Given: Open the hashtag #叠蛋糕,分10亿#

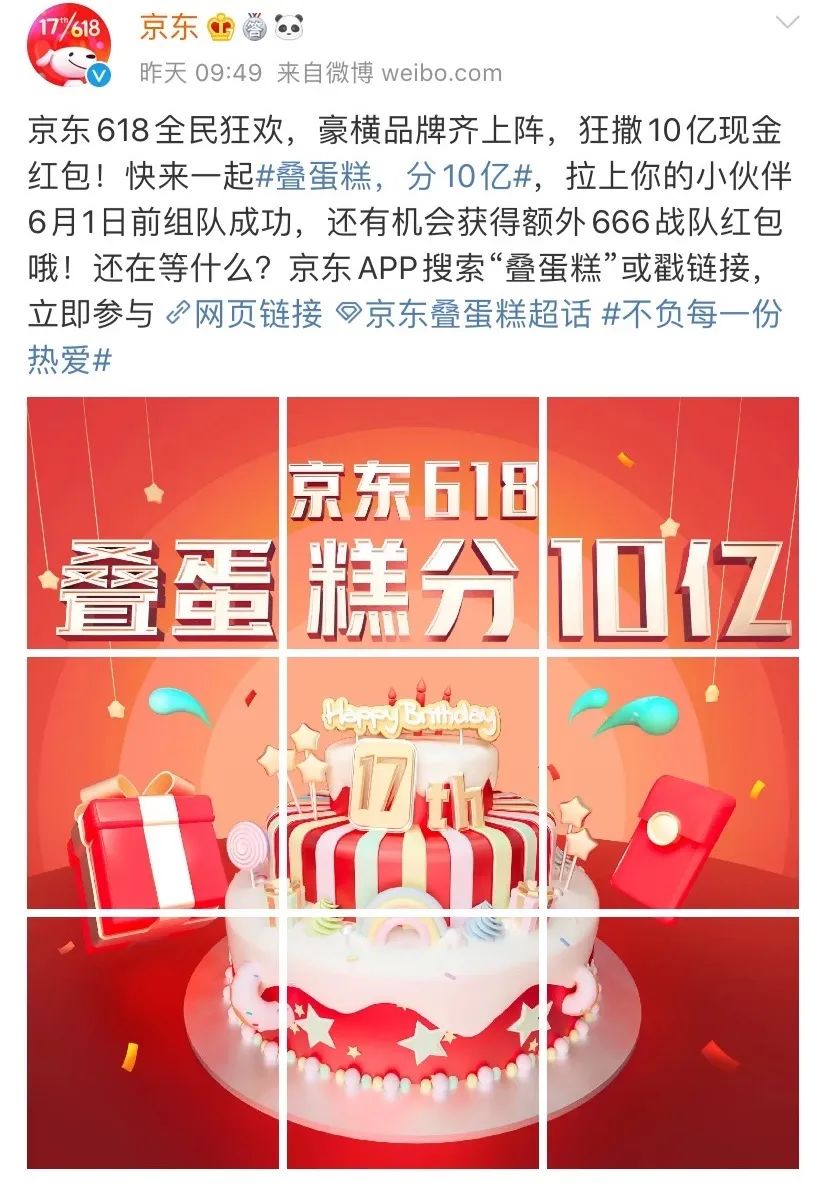Looking at the screenshot, I should (x=397, y=178).
